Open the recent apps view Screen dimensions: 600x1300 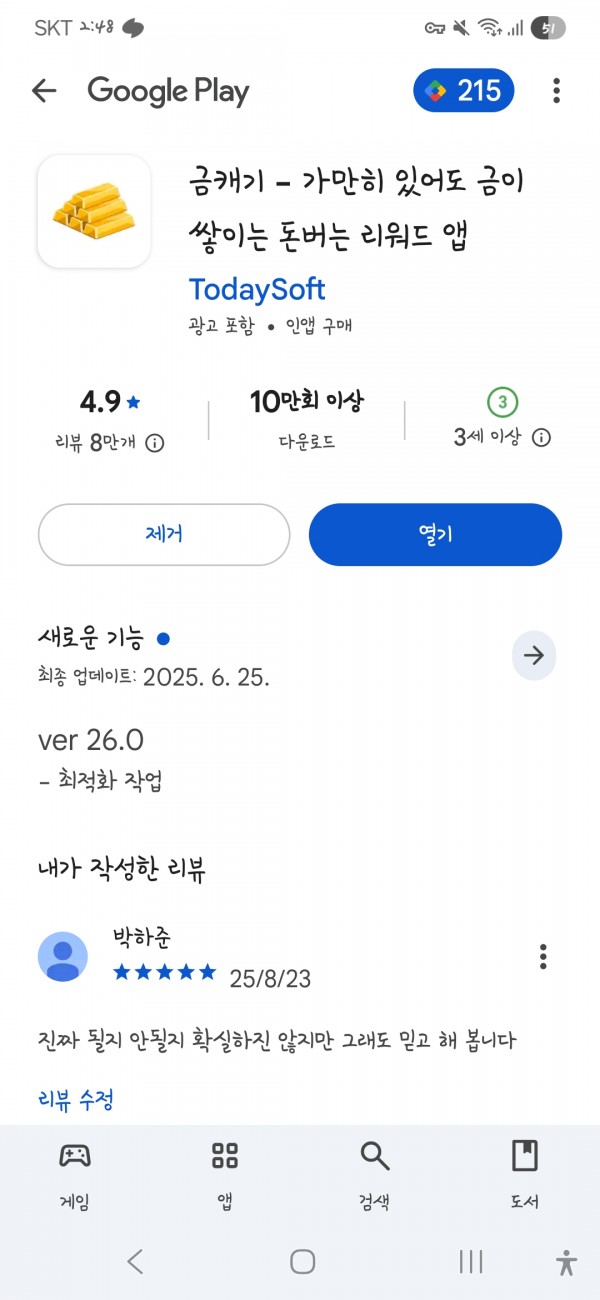point(471,1262)
